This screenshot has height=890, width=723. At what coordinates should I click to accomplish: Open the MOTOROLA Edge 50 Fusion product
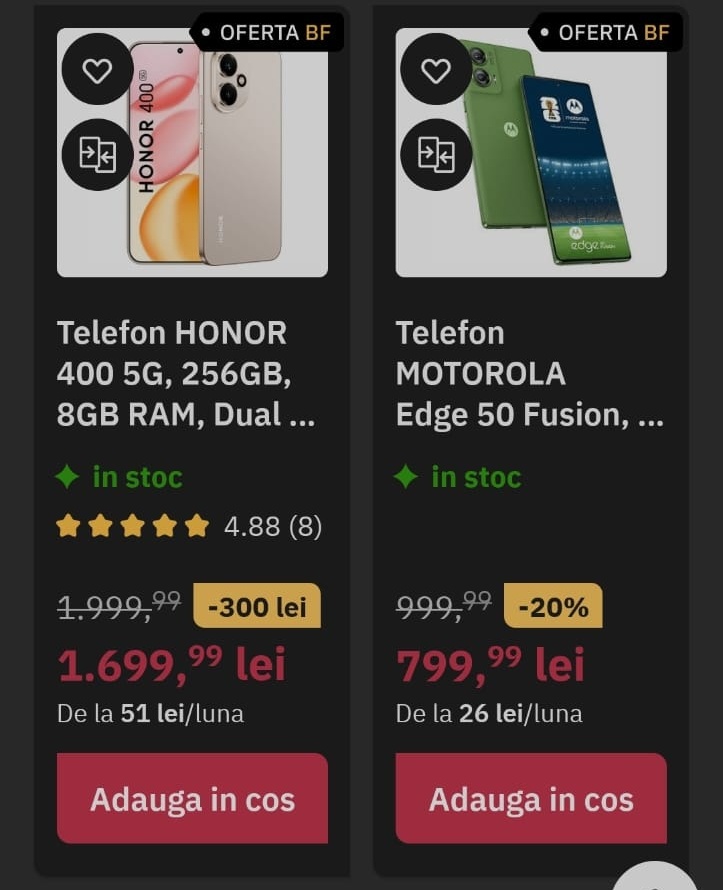coord(529,373)
